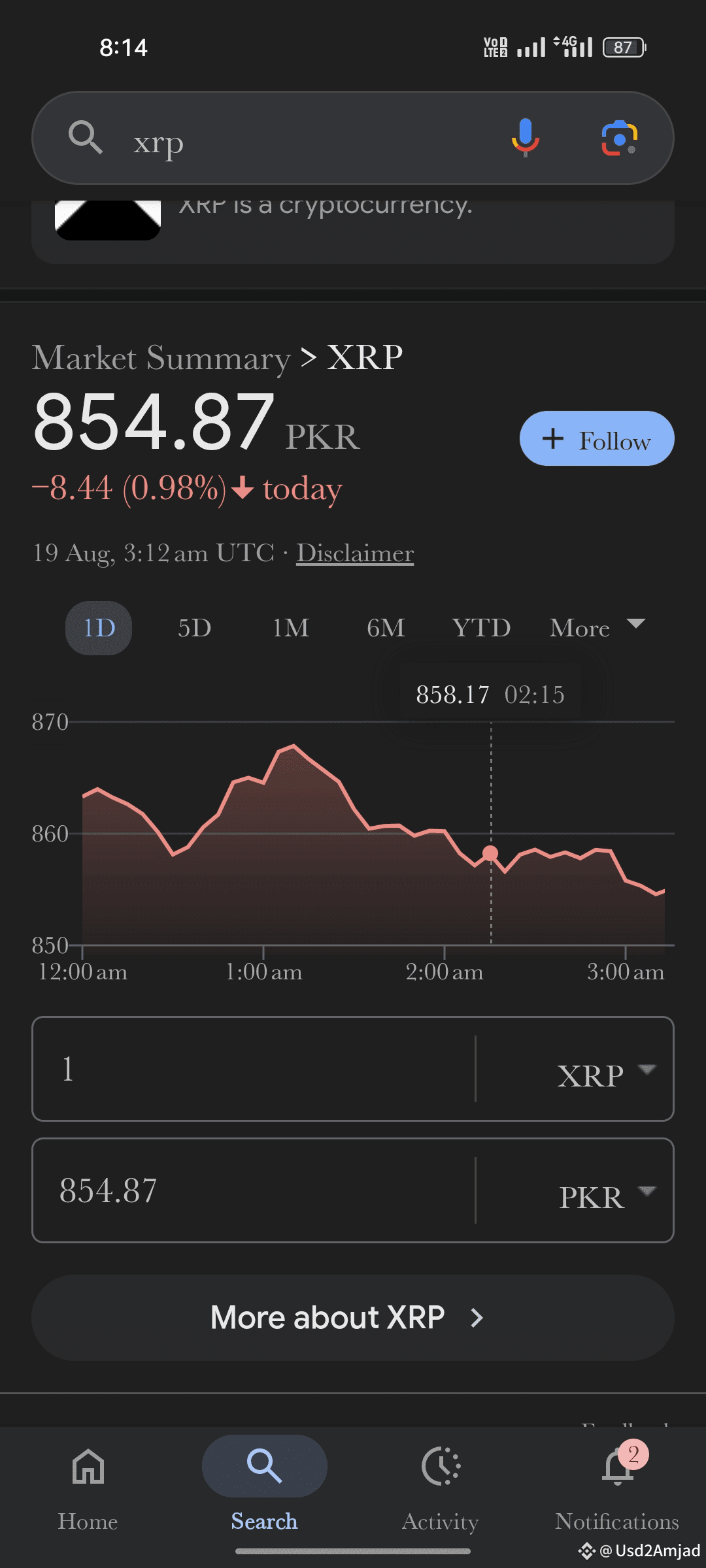Switch chart to 1M range
This screenshot has width=706, height=1568.
[291, 628]
